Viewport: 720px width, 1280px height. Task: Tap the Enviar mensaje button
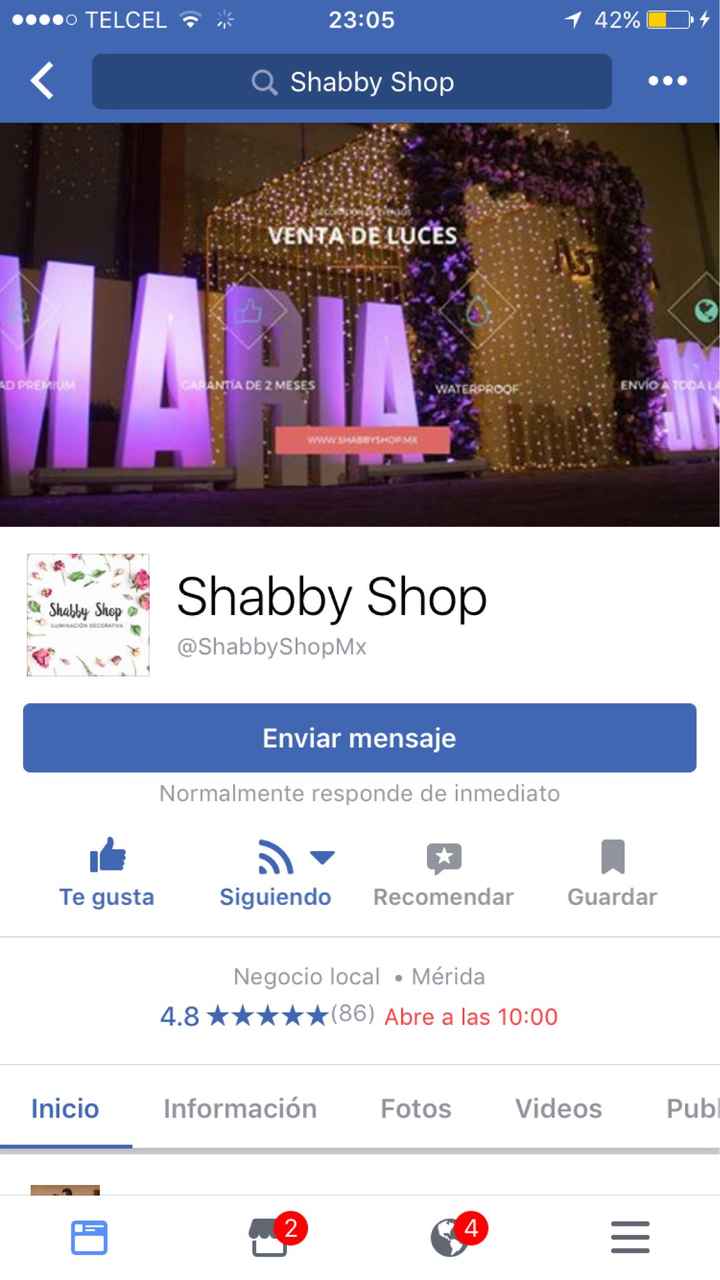coord(359,738)
